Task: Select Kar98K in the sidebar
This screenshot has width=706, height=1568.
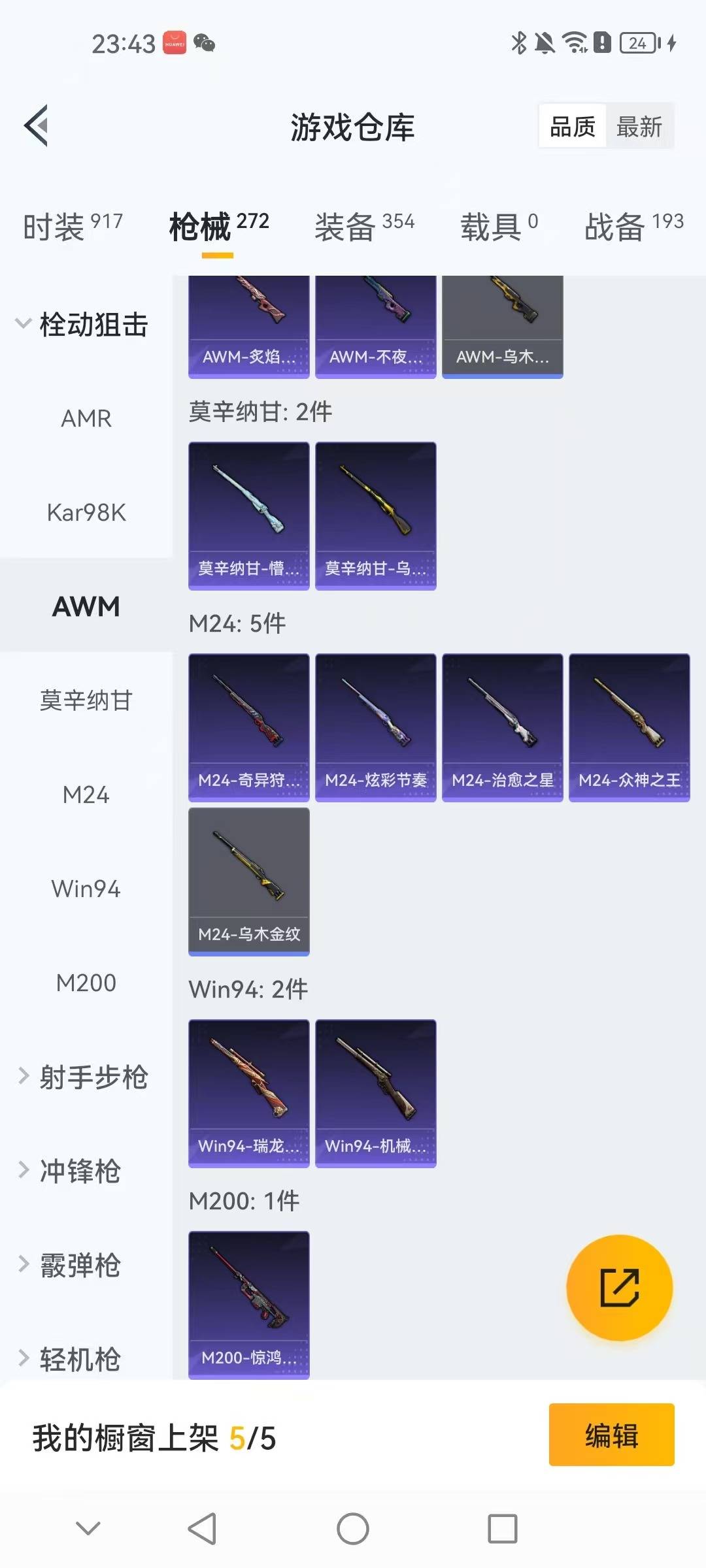Action: 86,512
